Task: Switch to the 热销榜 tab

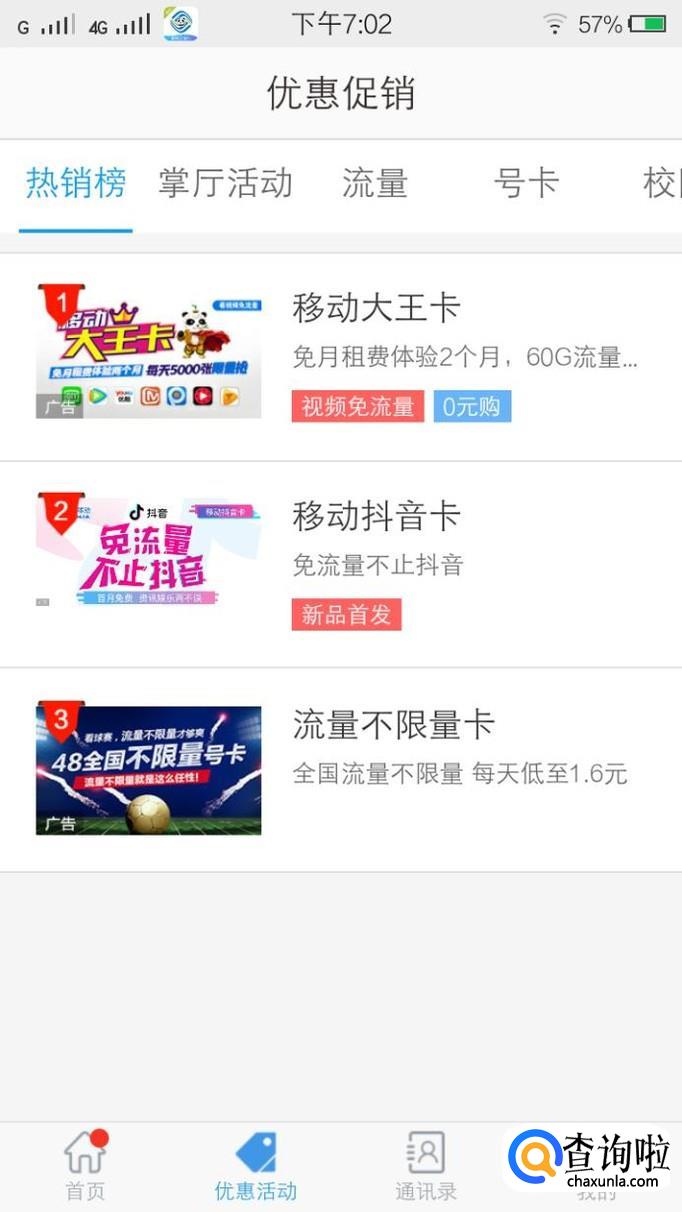Action: (76, 184)
